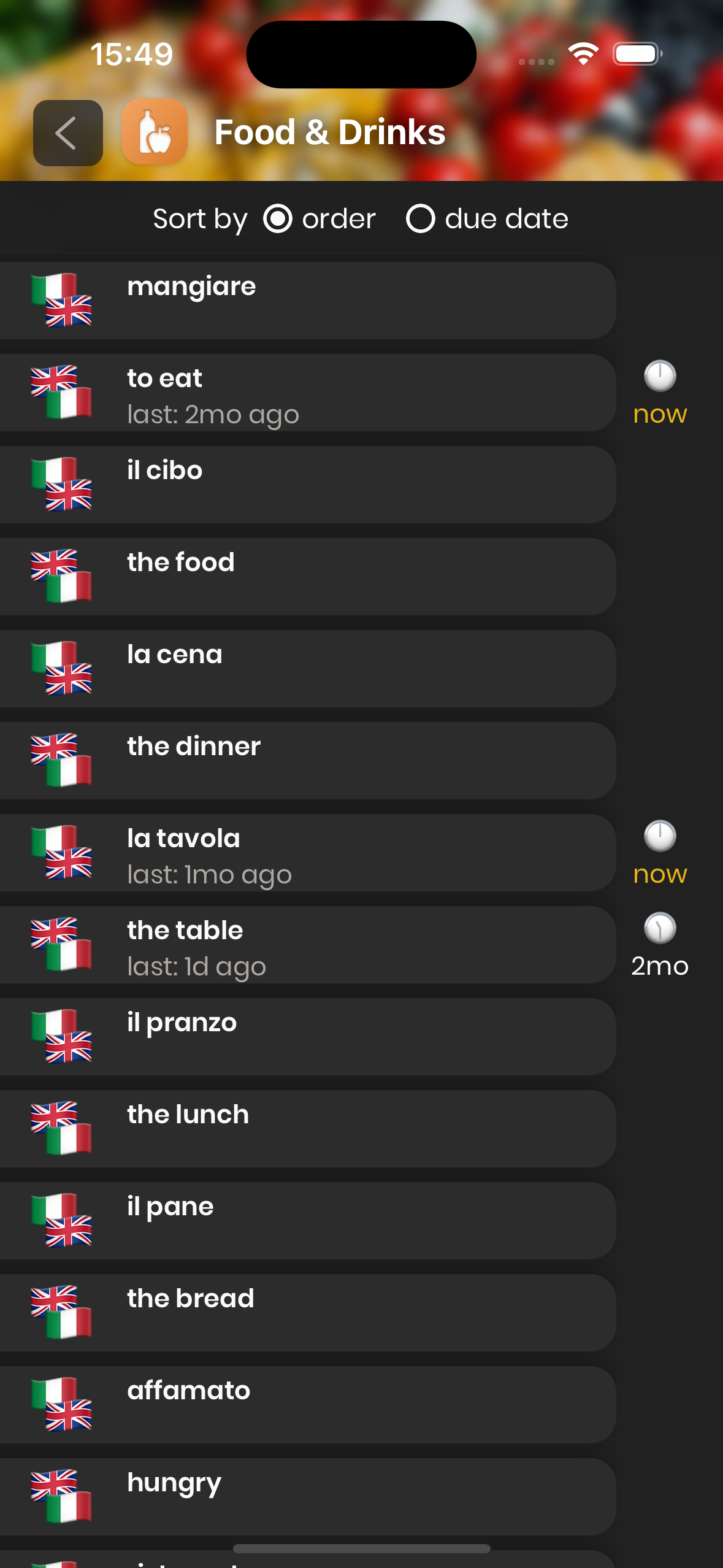The width and height of the screenshot is (723, 1568).
Task: Sort the list by due date
Action: (x=421, y=219)
